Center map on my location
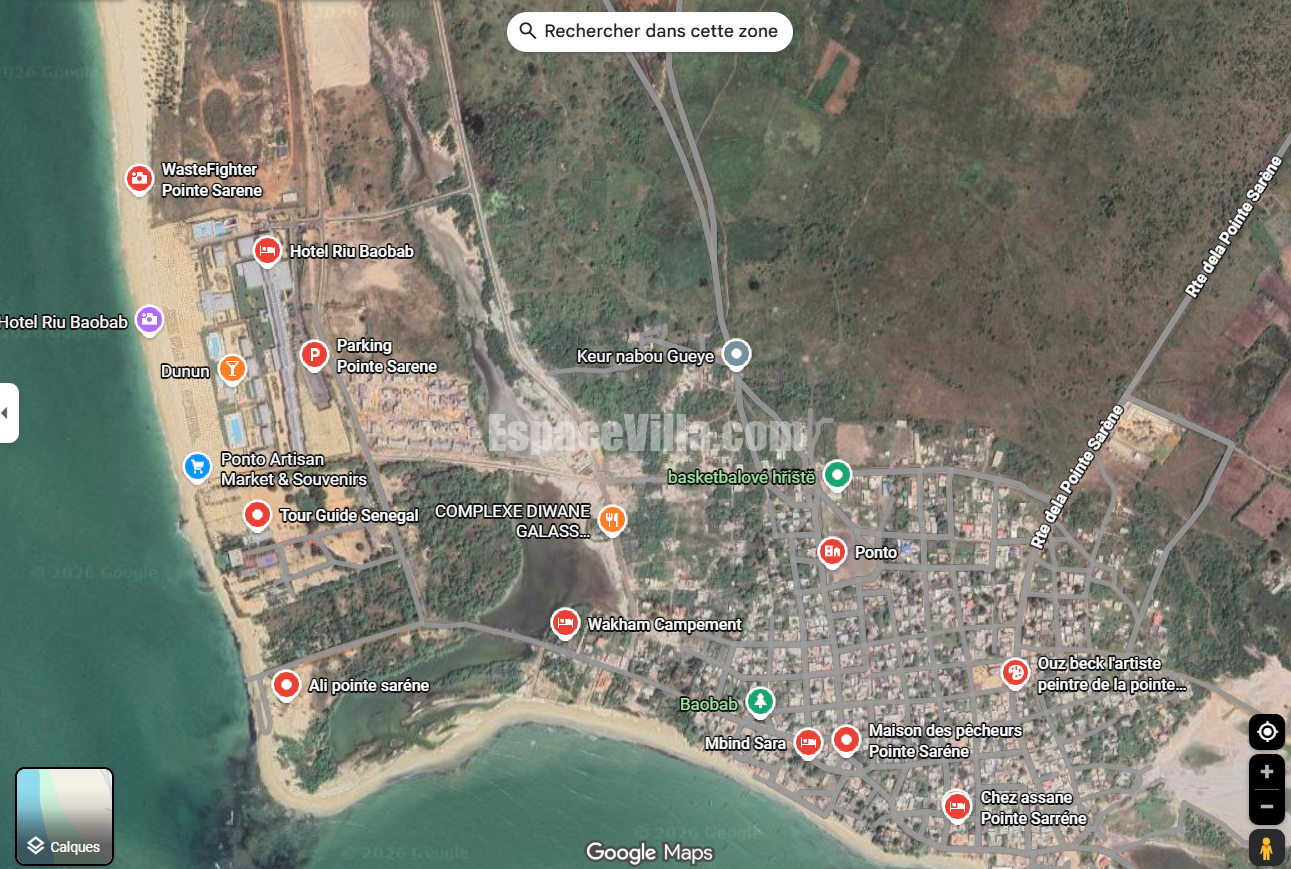Viewport: 1291px width, 869px height. pyautogui.click(x=1266, y=732)
